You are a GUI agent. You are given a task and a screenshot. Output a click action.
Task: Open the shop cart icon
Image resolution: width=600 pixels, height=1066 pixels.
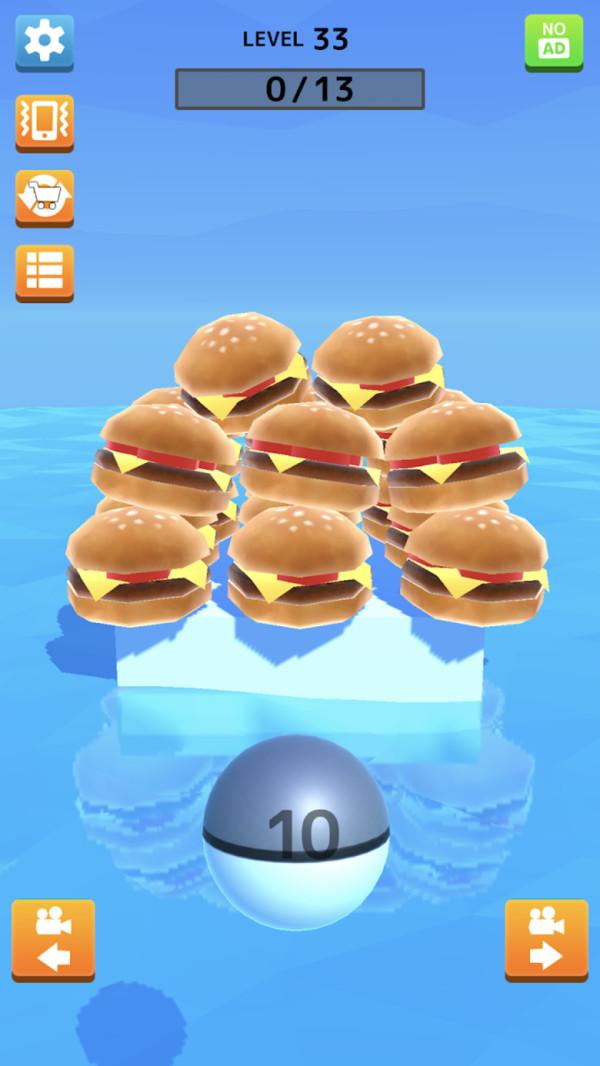(x=44, y=197)
